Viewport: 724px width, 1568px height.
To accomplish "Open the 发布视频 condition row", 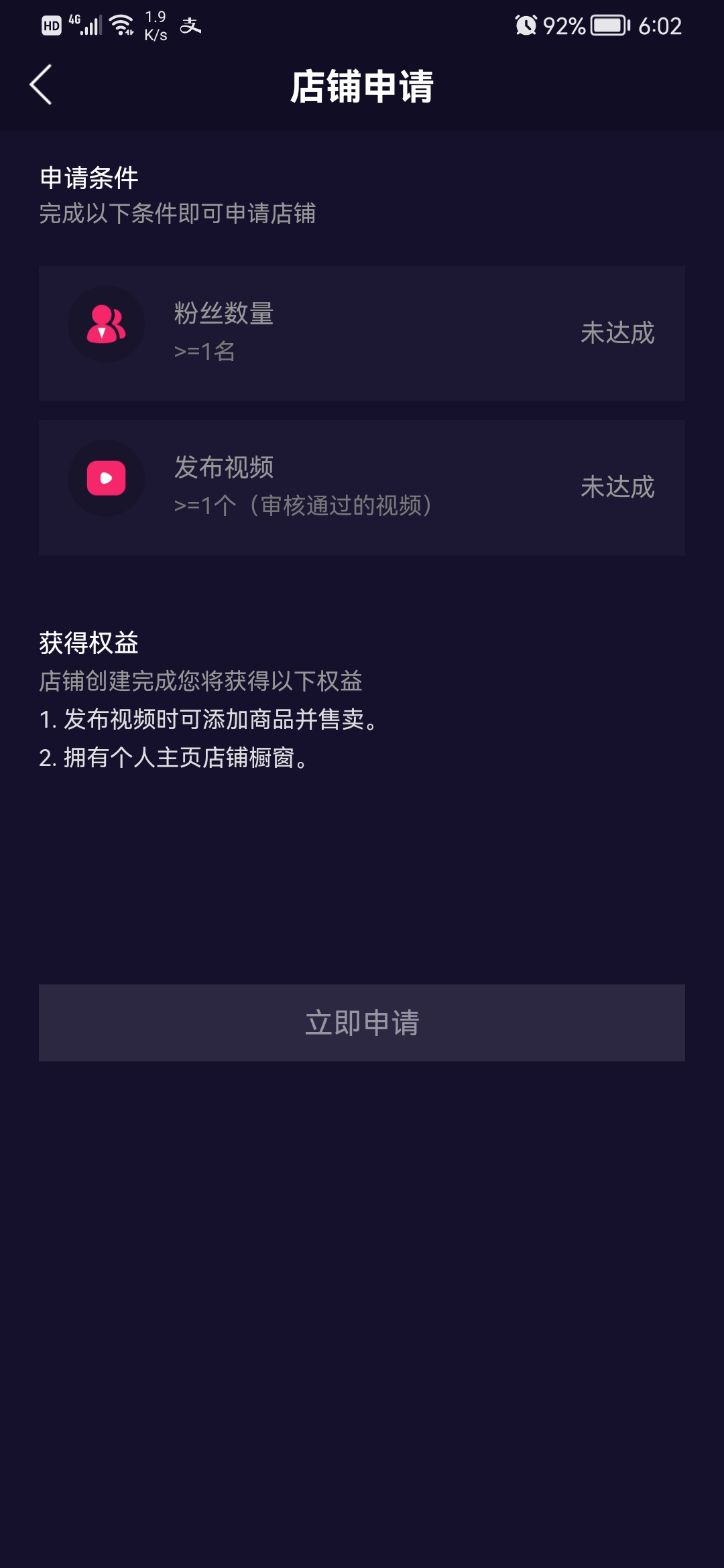I will click(362, 487).
